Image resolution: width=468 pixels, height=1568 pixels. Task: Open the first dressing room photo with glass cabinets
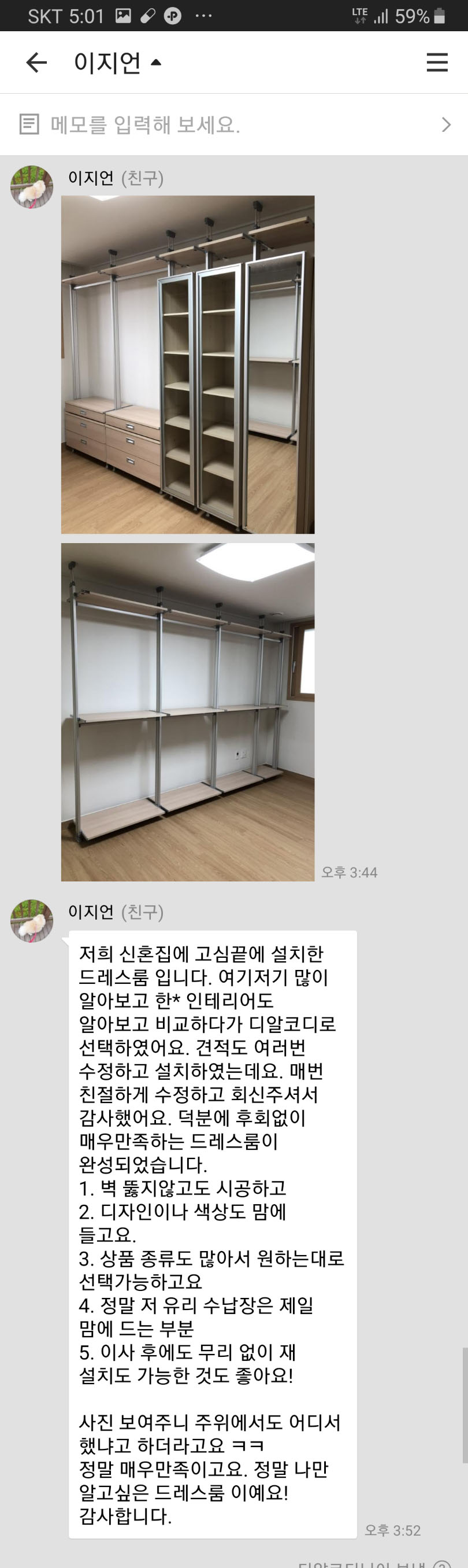tap(188, 364)
